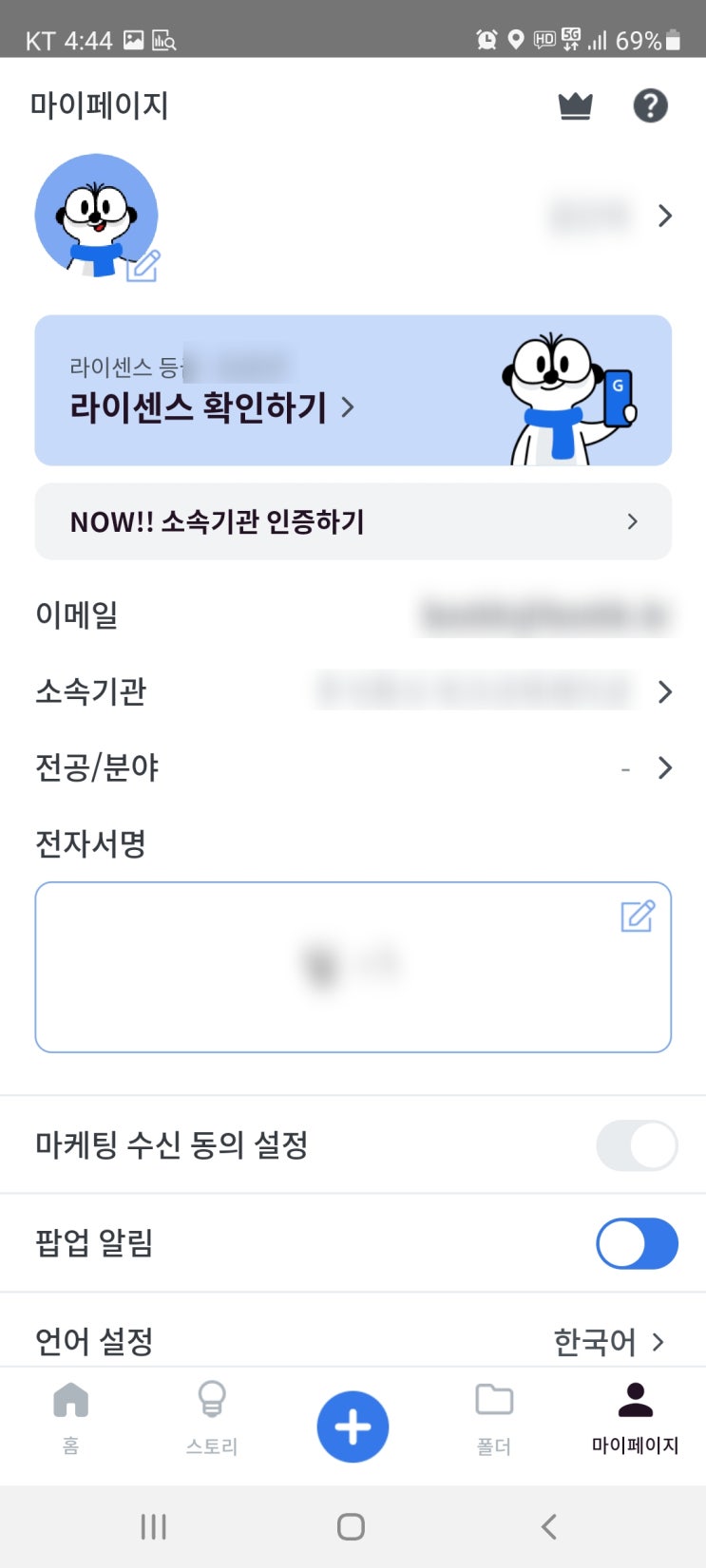Switch to the 폴더 tab
This screenshot has width=706, height=1568.
pos(494,1417)
